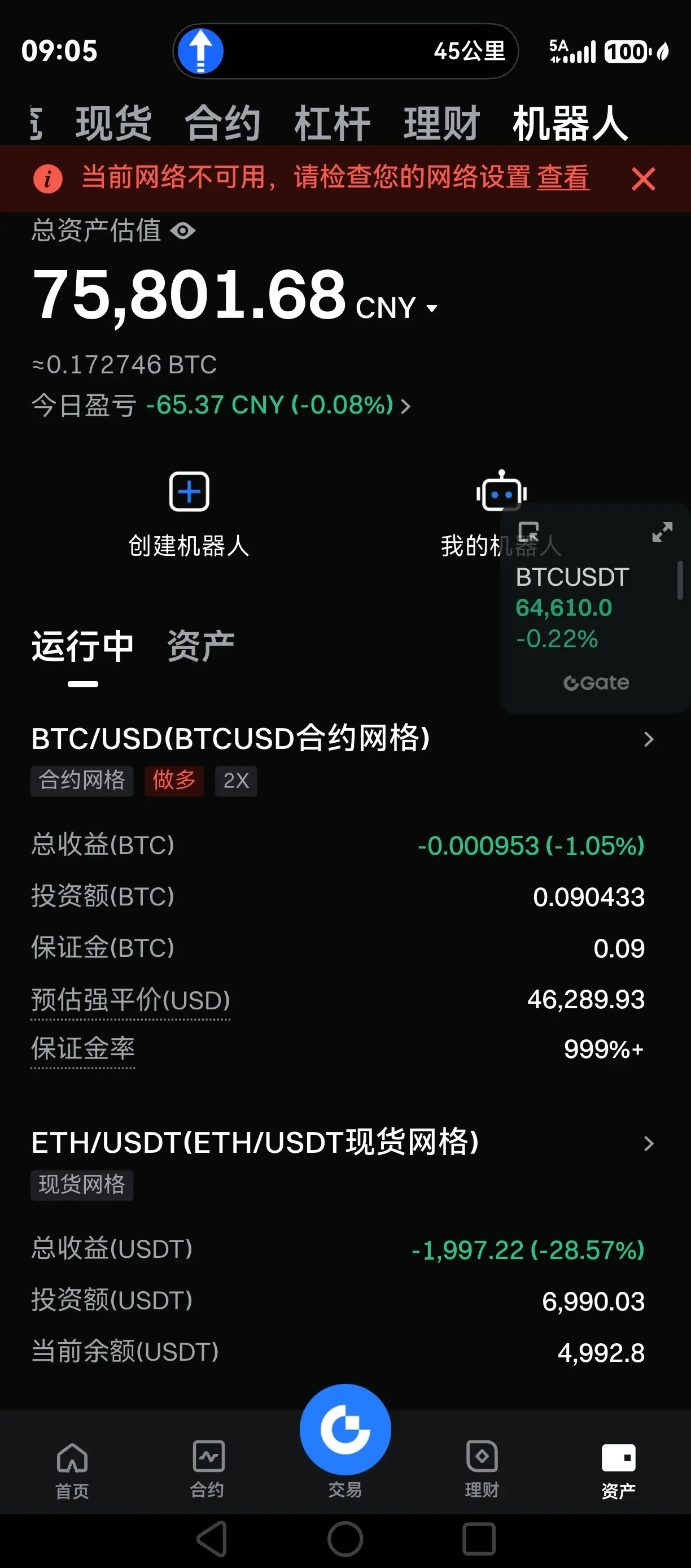Switch to the 杠杆 top tab
691x1568 pixels.
point(332,123)
